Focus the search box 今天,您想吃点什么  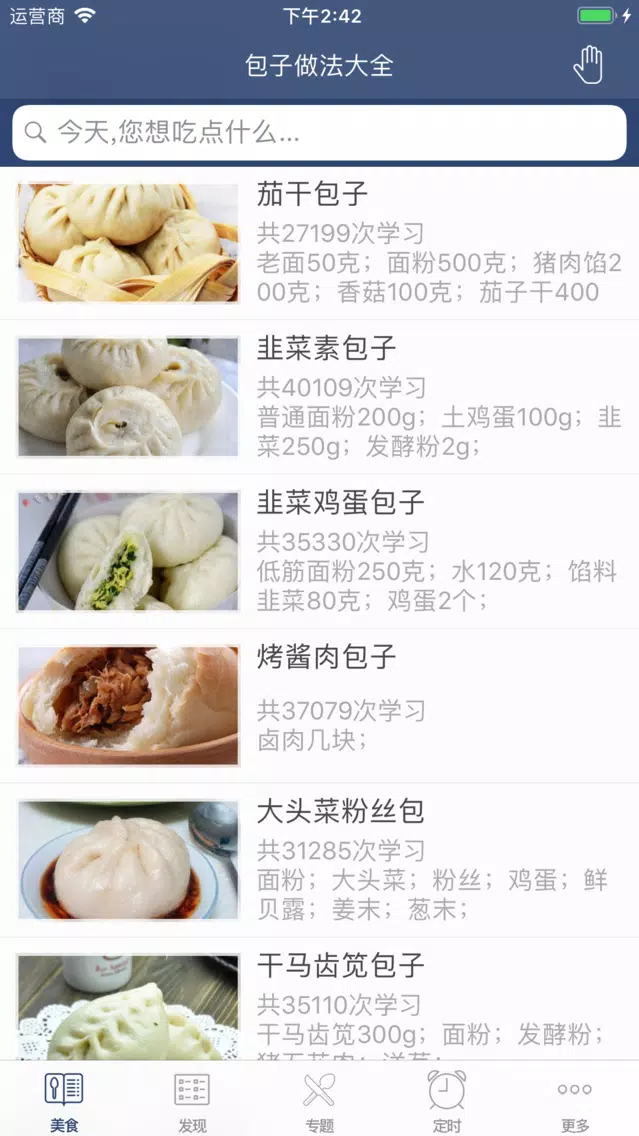pos(320,133)
